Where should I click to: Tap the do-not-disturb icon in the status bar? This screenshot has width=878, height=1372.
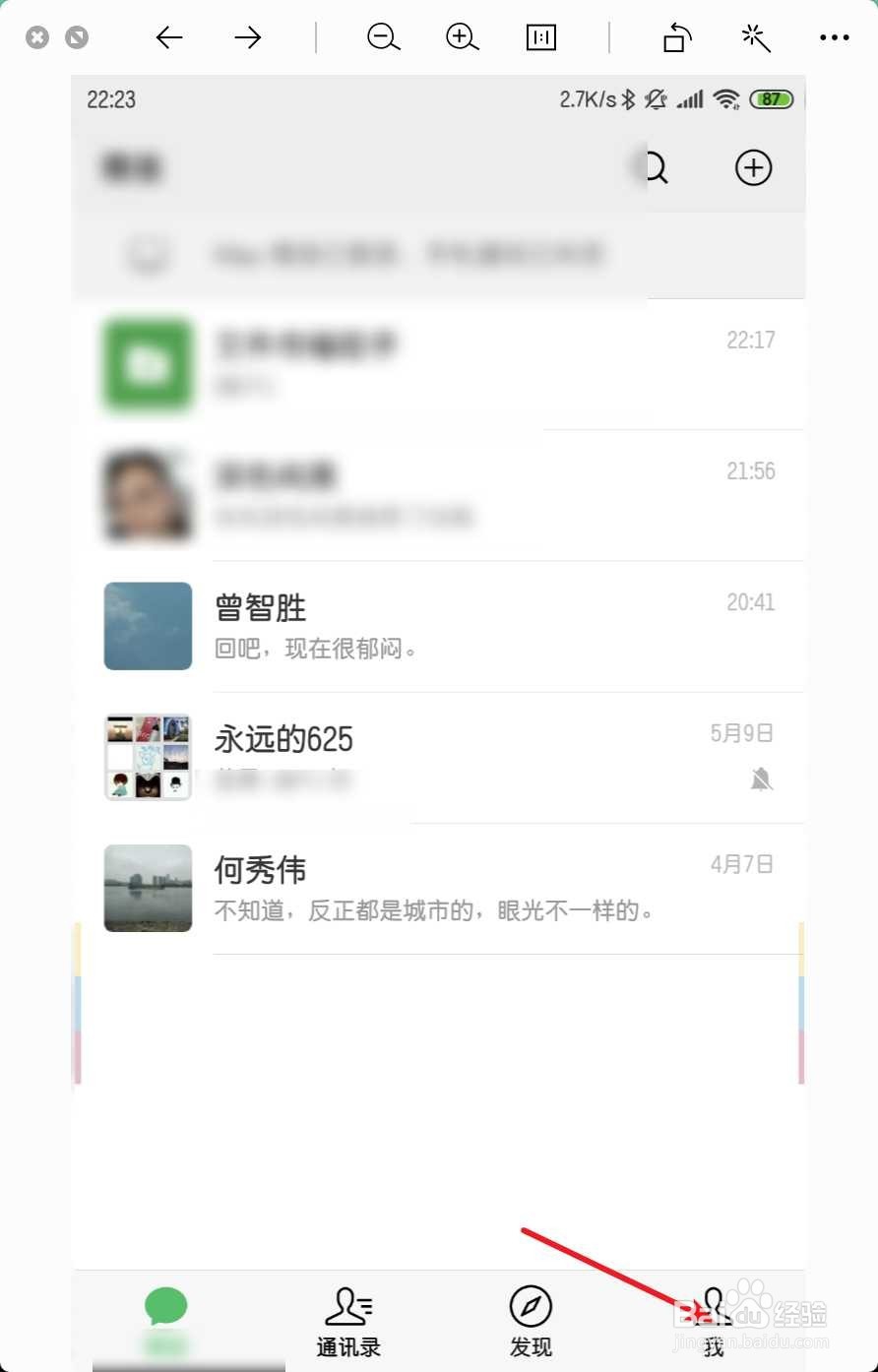coord(656,98)
